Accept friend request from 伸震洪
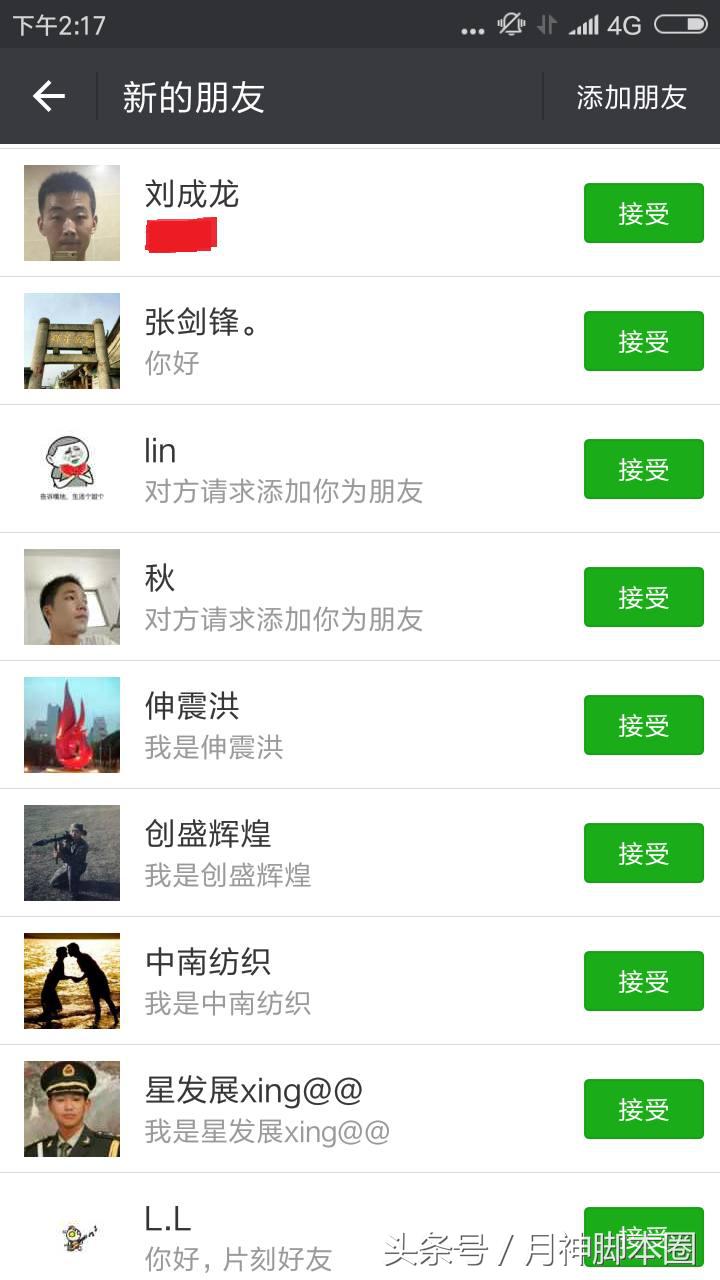The width and height of the screenshot is (720, 1280). tap(643, 724)
